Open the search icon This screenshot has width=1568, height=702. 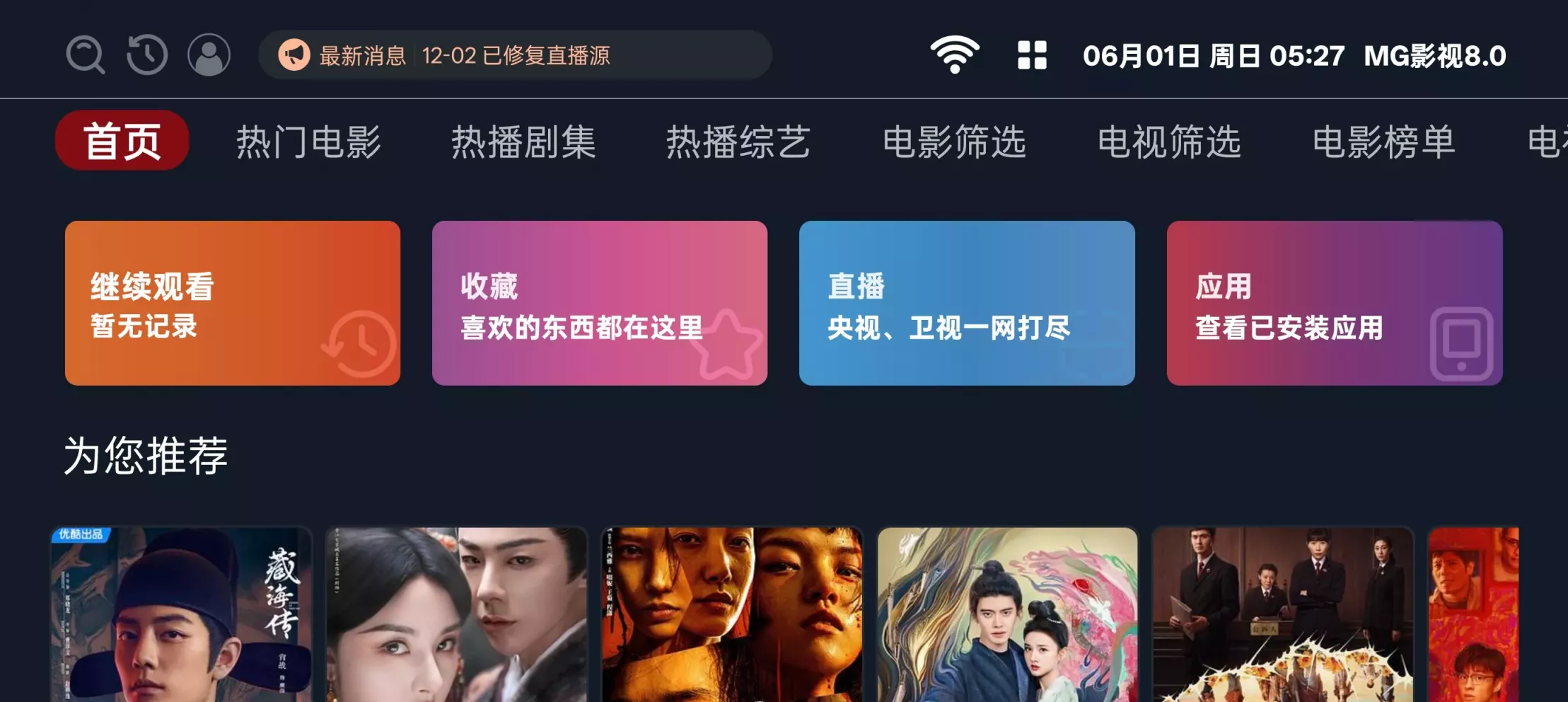click(86, 55)
